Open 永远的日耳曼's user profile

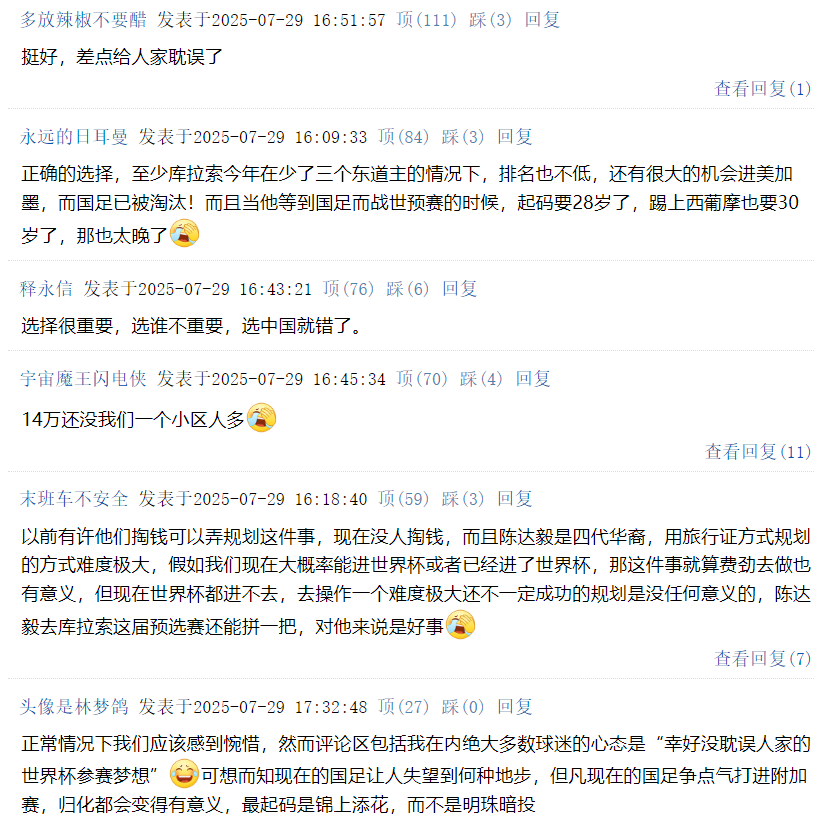74,137
